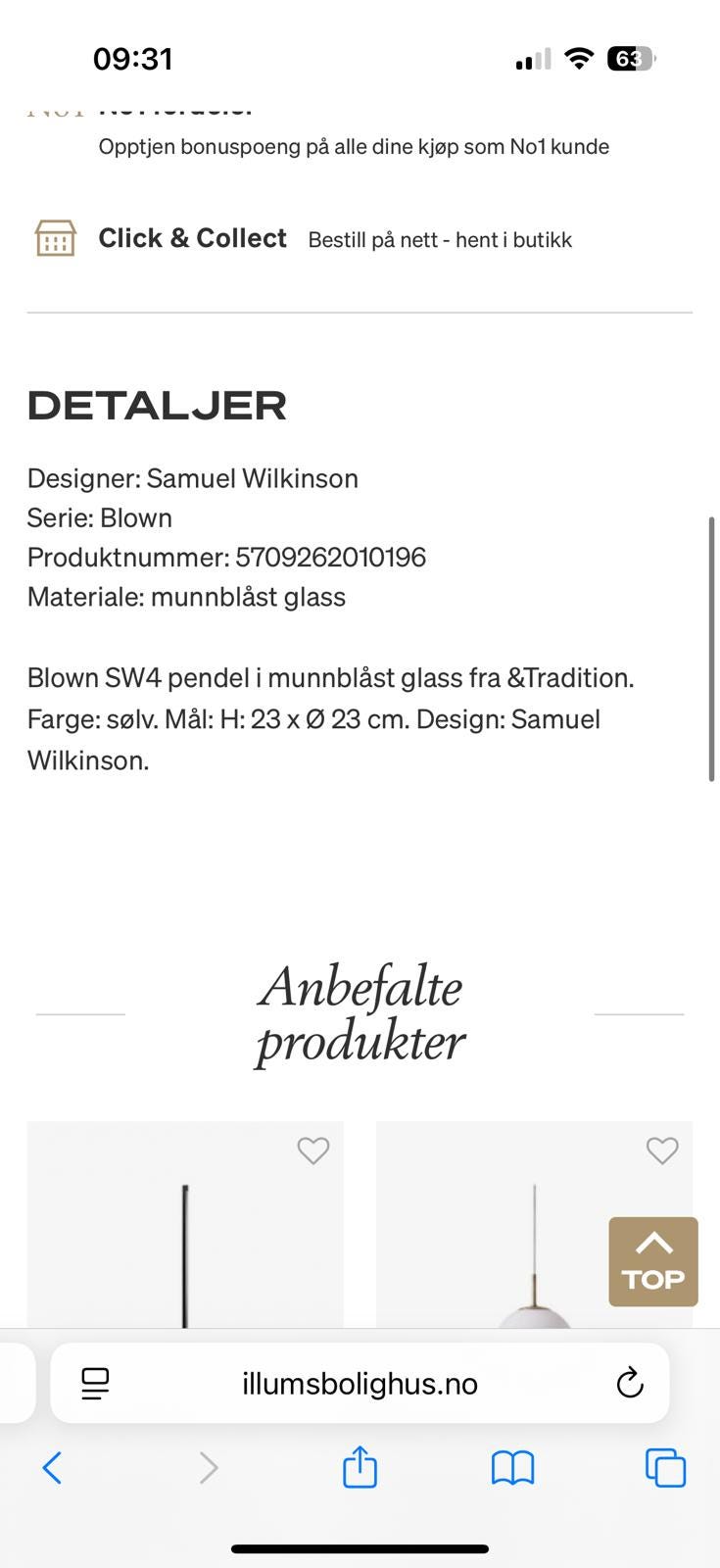Tap the Bestill på nett - hent i butikk text

[x=440, y=239]
